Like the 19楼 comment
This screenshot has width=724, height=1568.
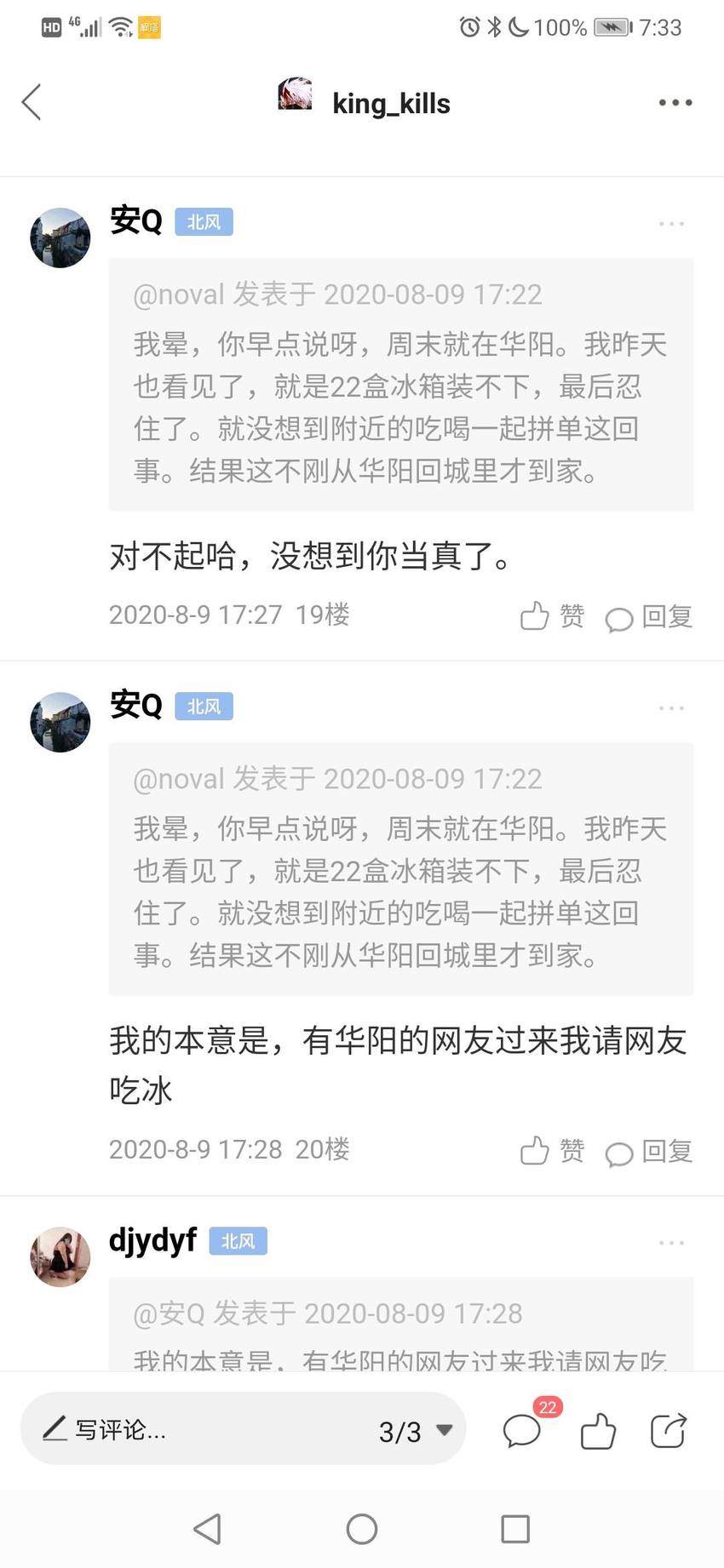coord(552,615)
